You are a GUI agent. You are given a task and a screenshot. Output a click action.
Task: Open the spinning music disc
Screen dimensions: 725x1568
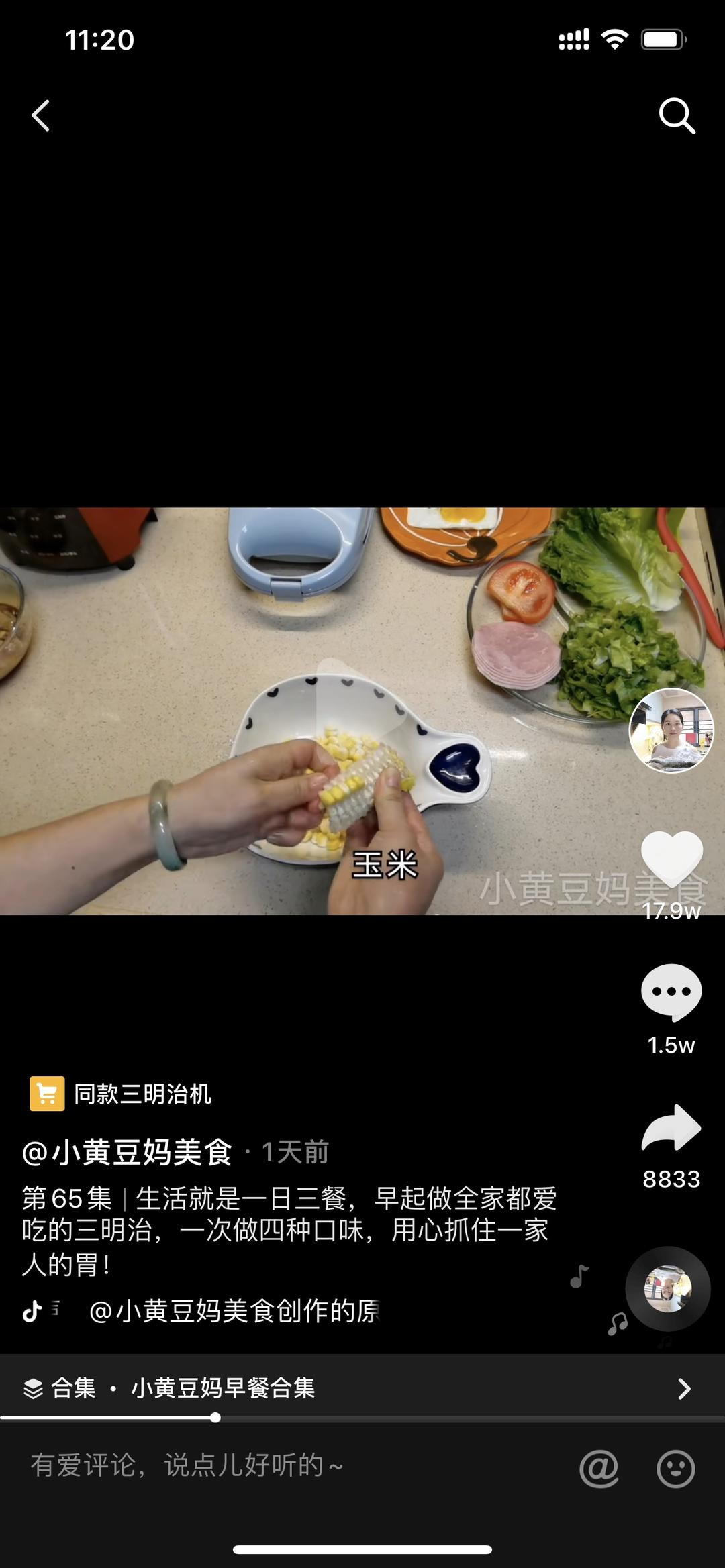pyautogui.click(x=667, y=1288)
